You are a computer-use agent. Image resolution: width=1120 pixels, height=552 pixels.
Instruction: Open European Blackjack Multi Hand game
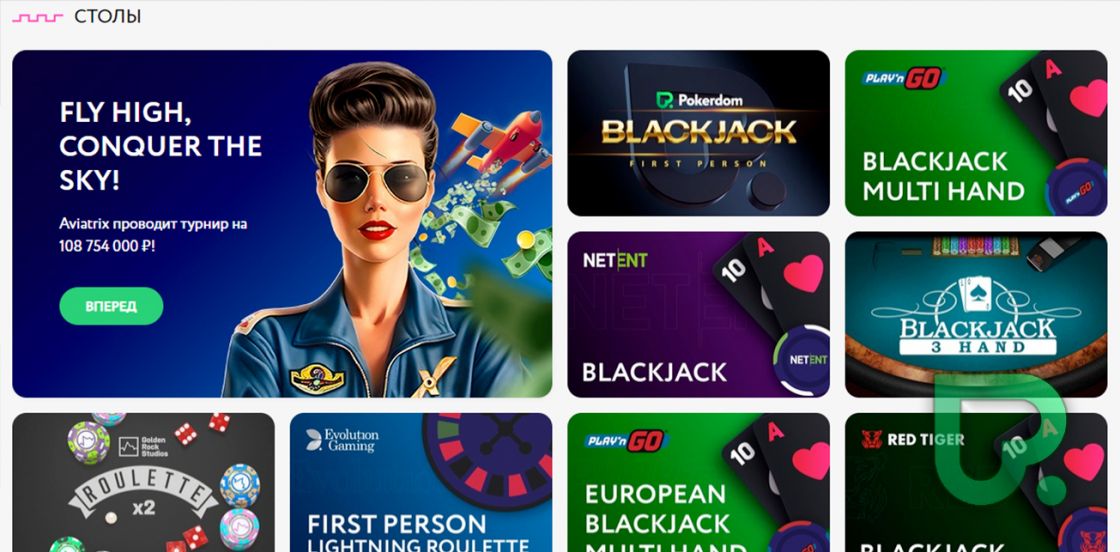698,482
